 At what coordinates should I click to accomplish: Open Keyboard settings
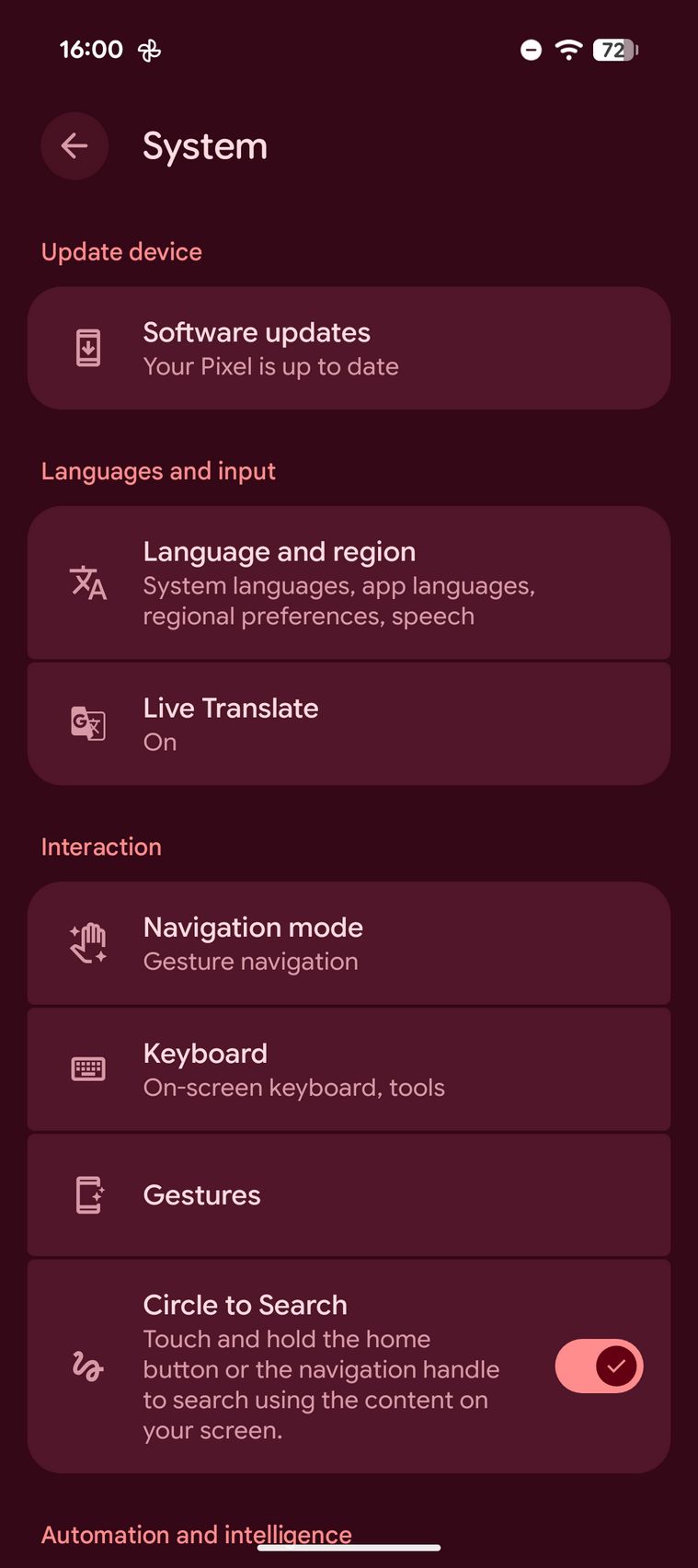(349, 1069)
